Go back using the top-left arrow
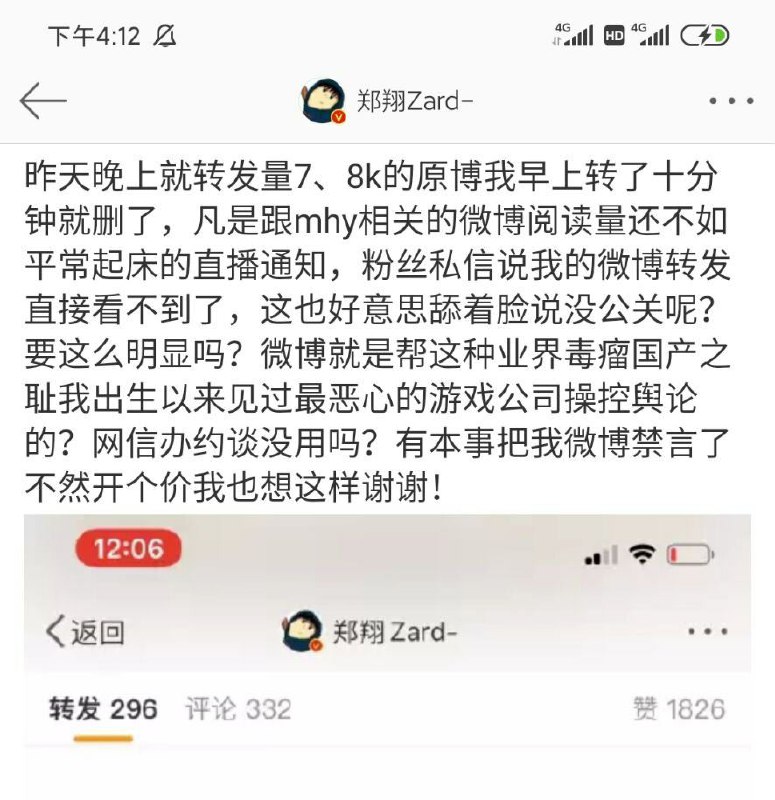This screenshot has width=775, height=800. pyautogui.click(x=42, y=100)
